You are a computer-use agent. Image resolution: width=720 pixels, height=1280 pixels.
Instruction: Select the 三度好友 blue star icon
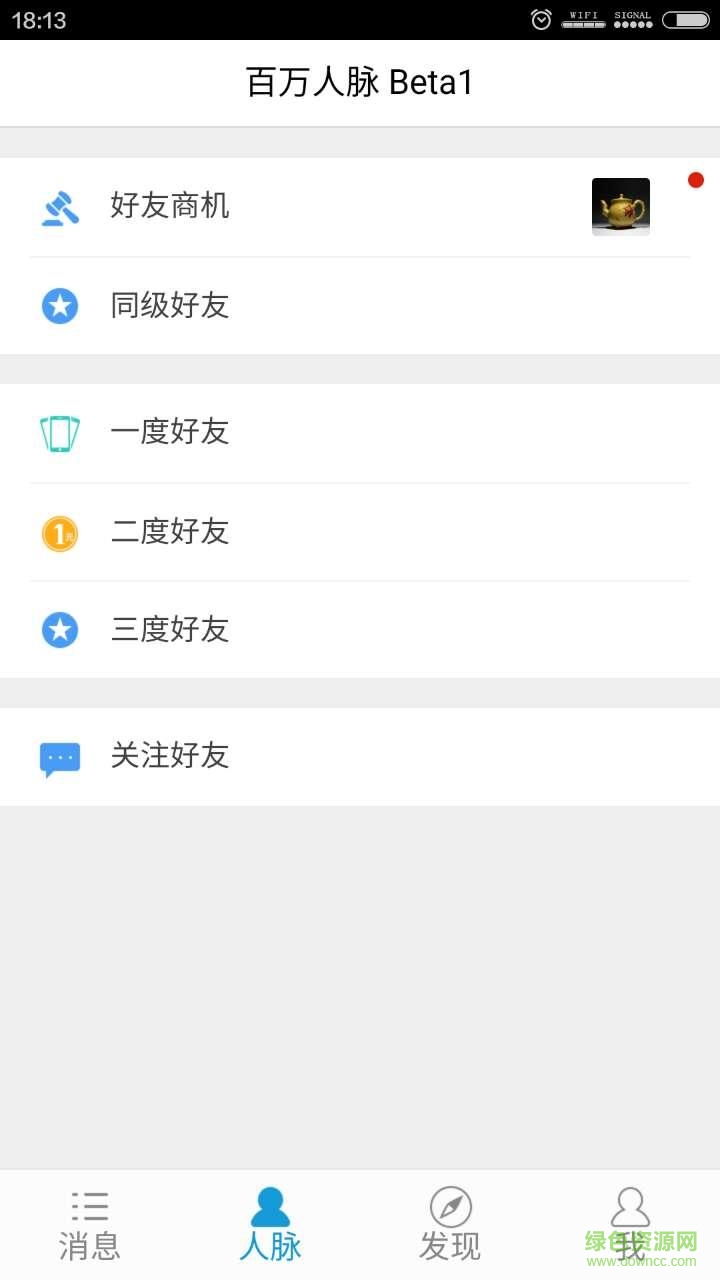(x=60, y=630)
